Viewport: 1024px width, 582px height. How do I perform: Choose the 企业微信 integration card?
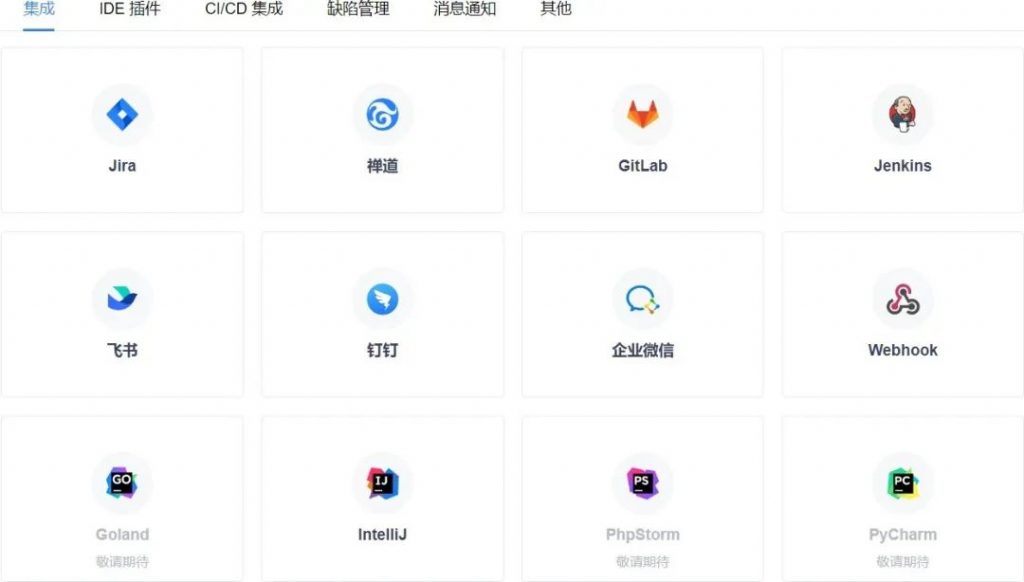[x=642, y=315]
